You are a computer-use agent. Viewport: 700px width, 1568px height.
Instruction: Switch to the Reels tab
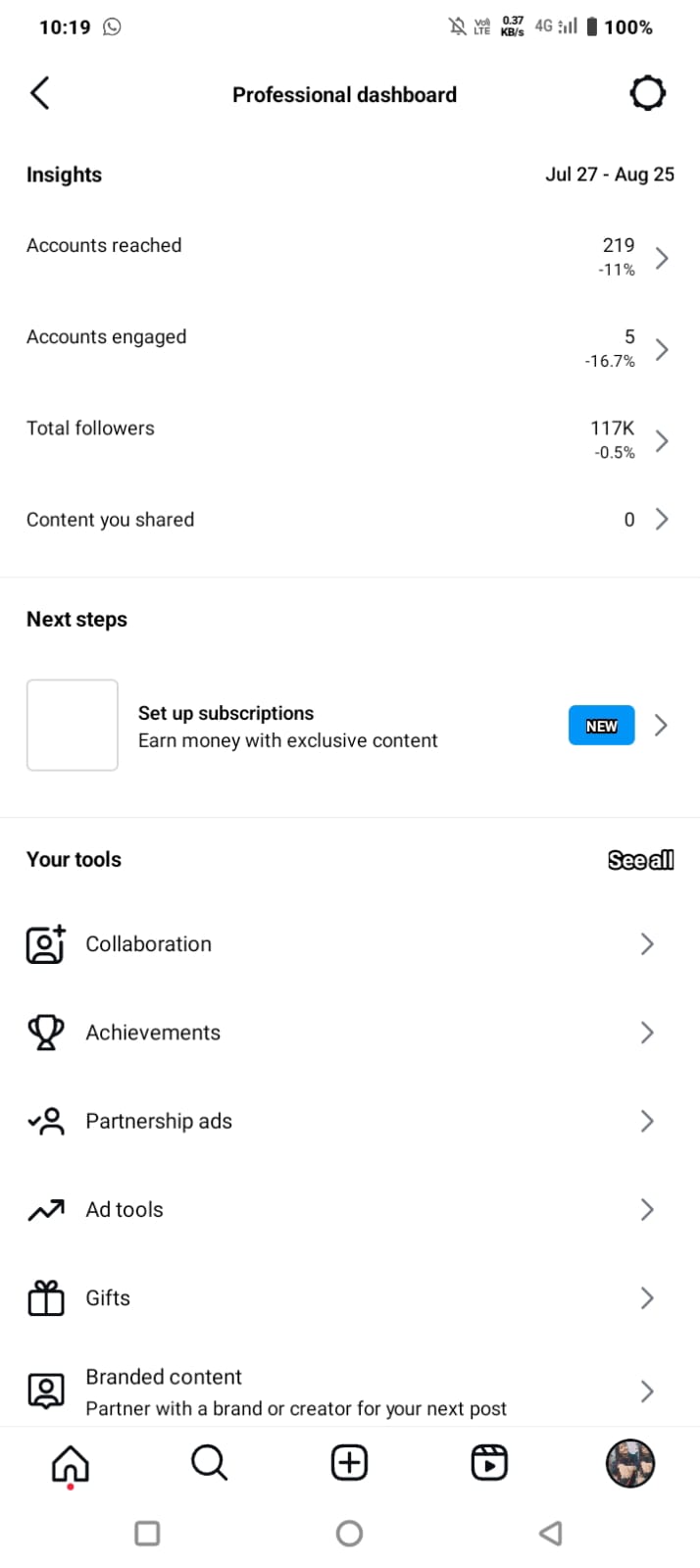[x=489, y=1463]
